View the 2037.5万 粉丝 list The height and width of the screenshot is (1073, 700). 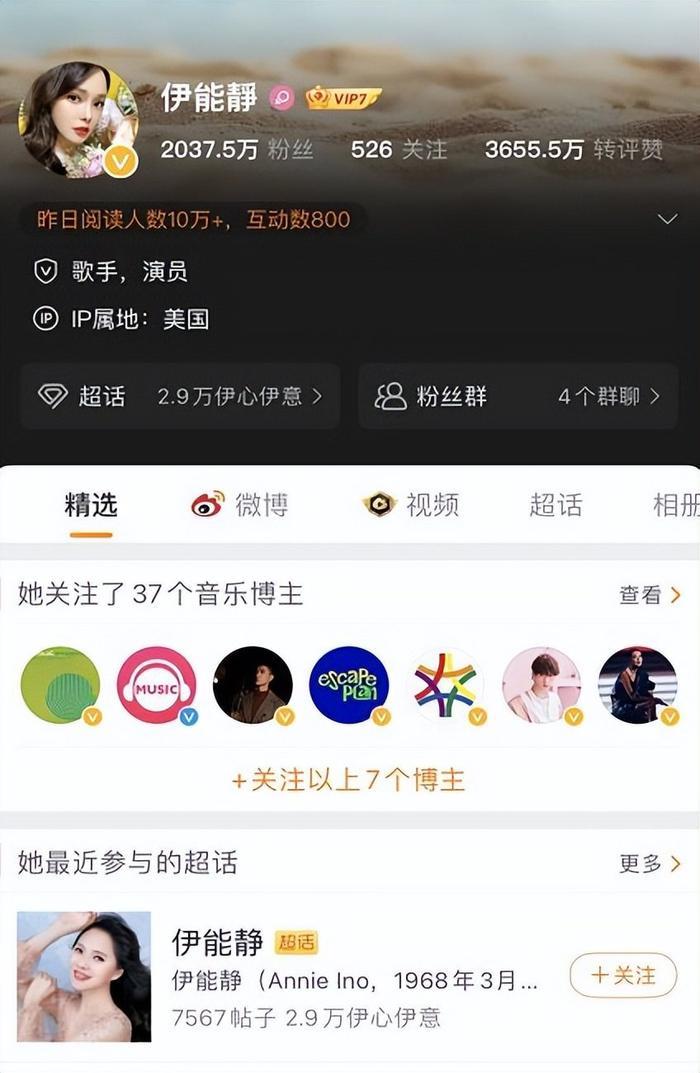click(237, 150)
